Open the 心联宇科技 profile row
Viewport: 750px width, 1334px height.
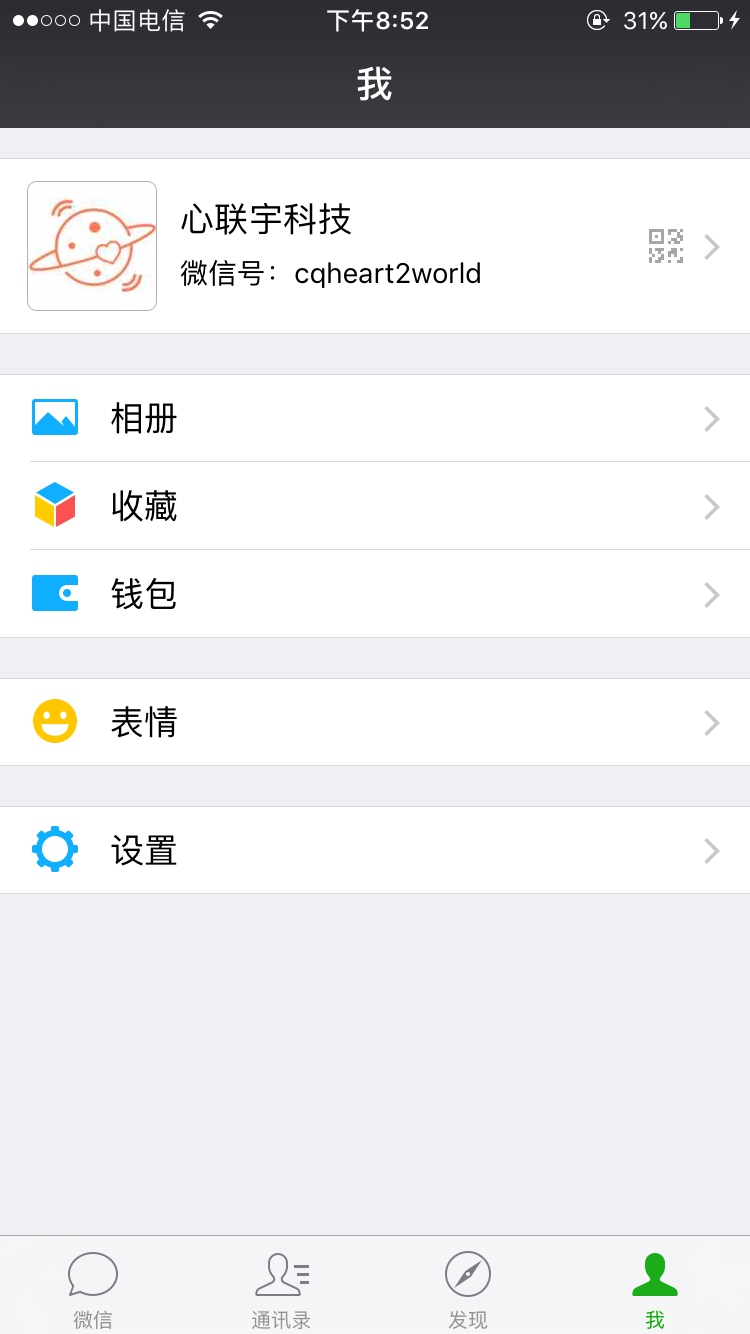tap(375, 246)
